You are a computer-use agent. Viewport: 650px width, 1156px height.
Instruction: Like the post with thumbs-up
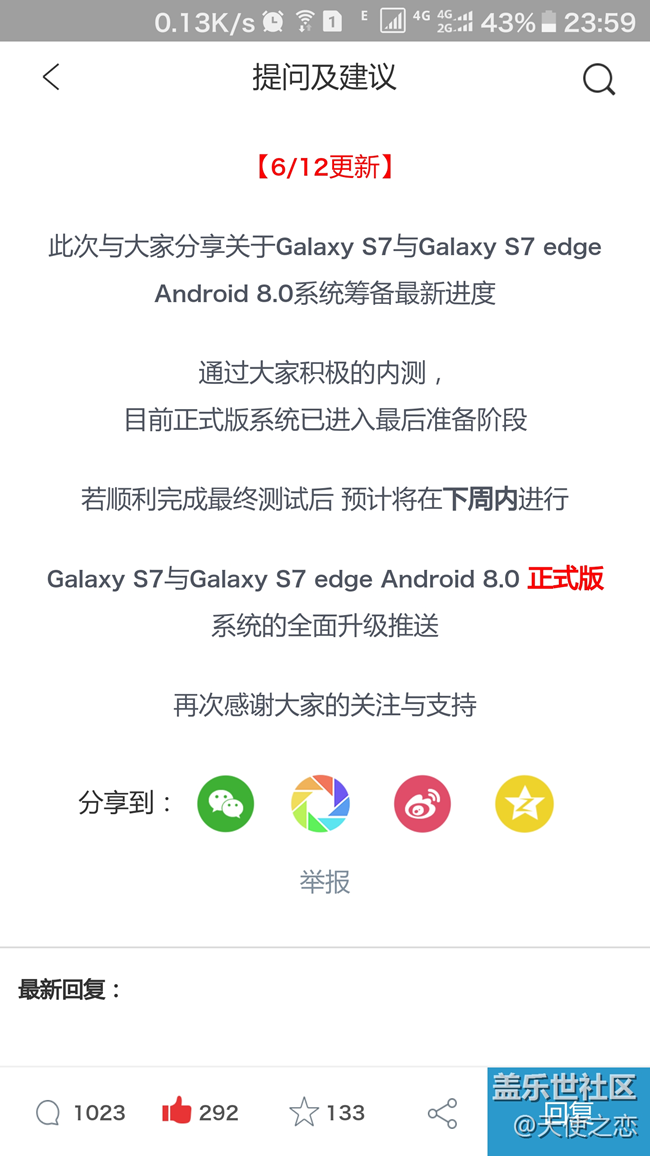[x=200, y=1112]
